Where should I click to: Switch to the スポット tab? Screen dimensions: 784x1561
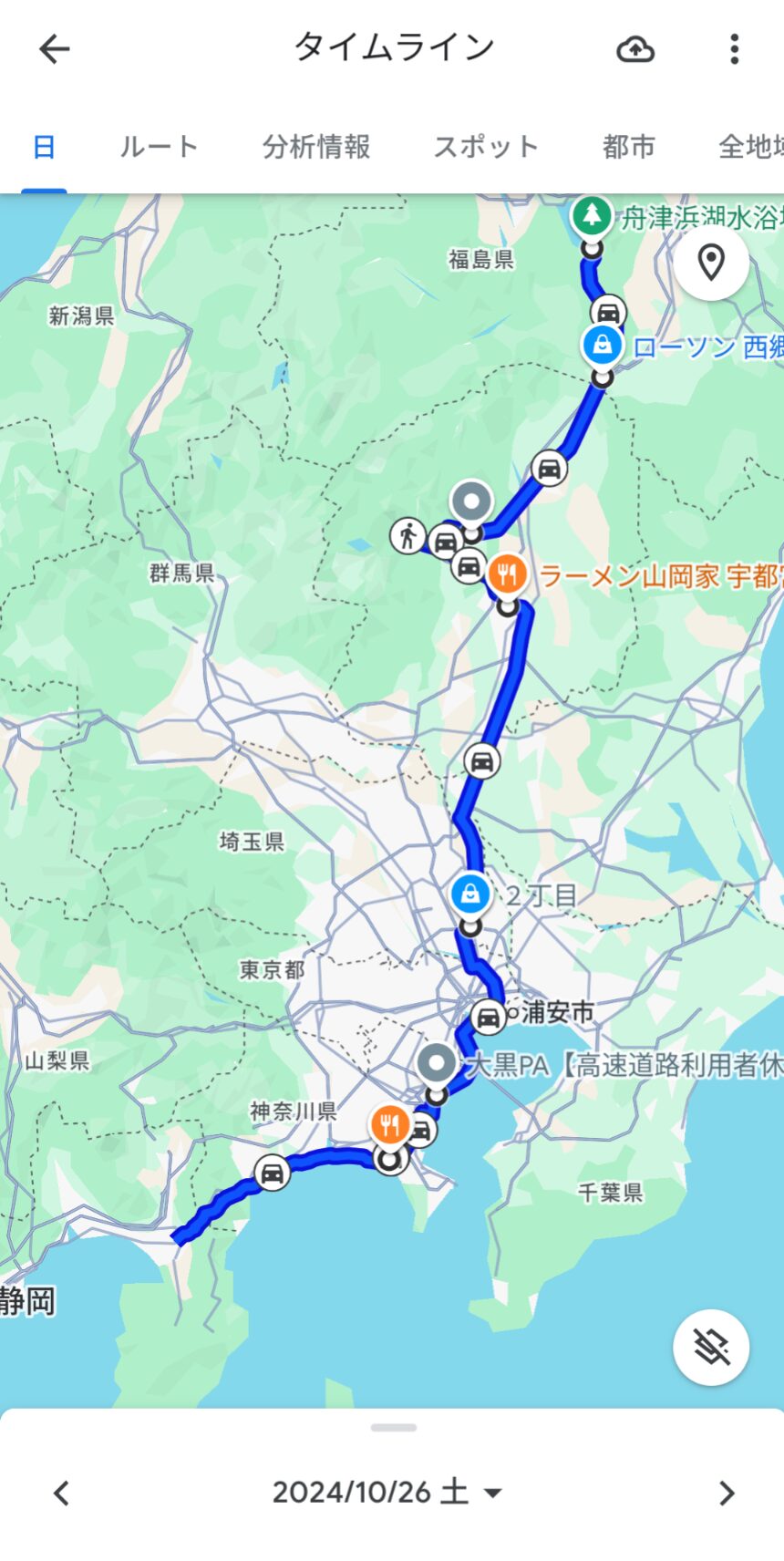pos(486,147)
